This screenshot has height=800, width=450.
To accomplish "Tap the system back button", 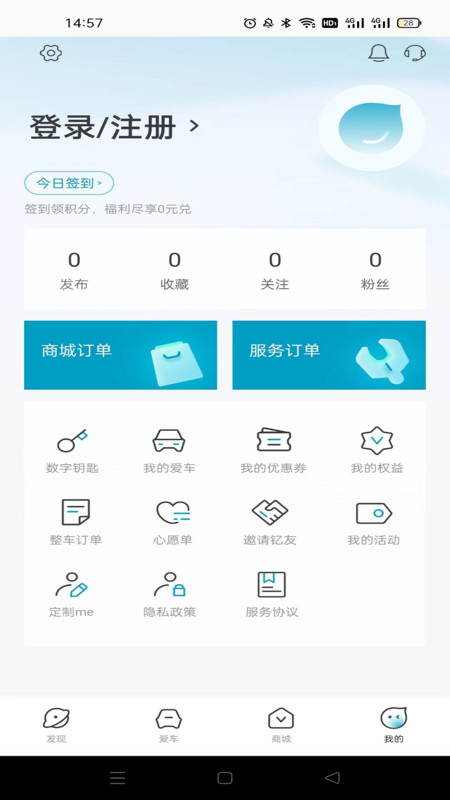I will click(332, 778).
